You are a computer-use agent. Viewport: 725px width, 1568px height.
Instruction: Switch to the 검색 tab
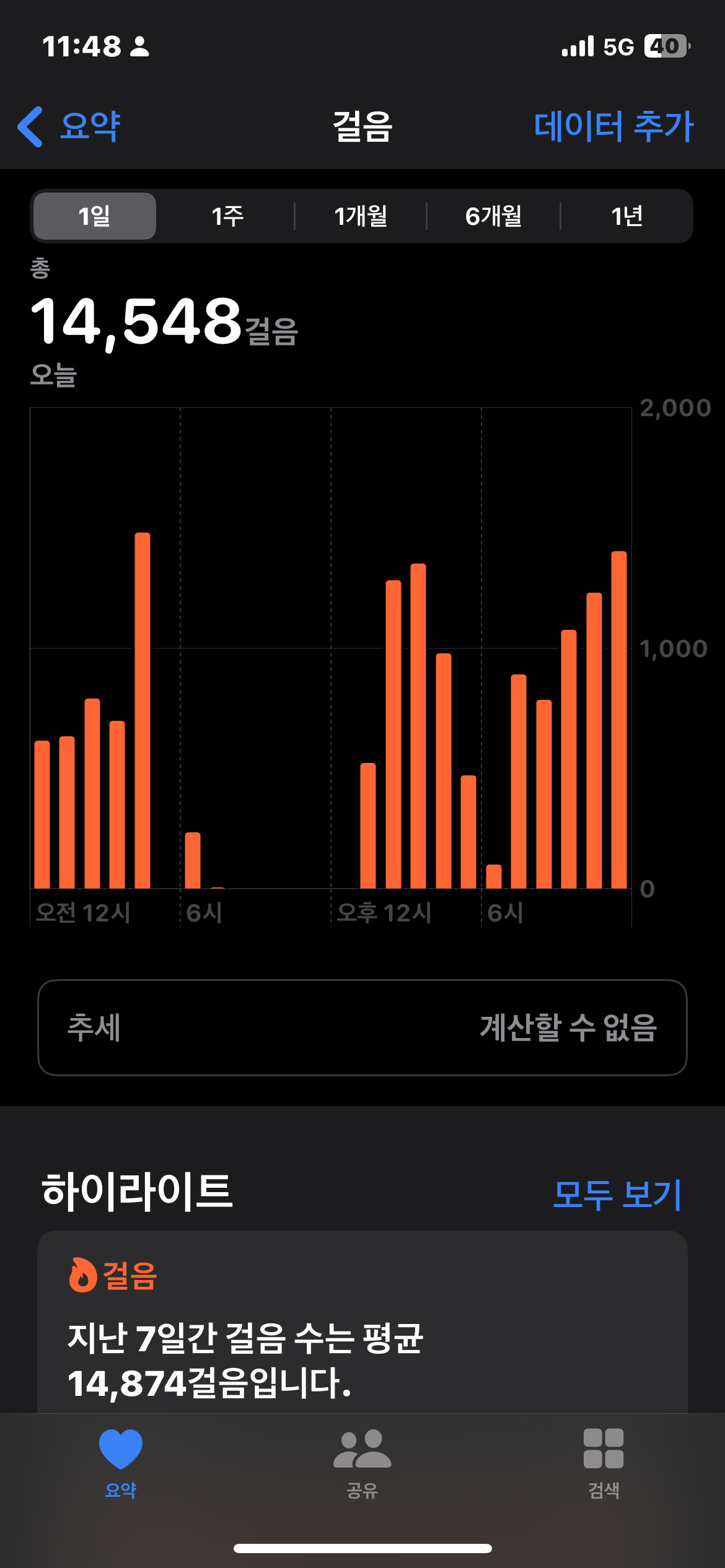(604, 1463)
